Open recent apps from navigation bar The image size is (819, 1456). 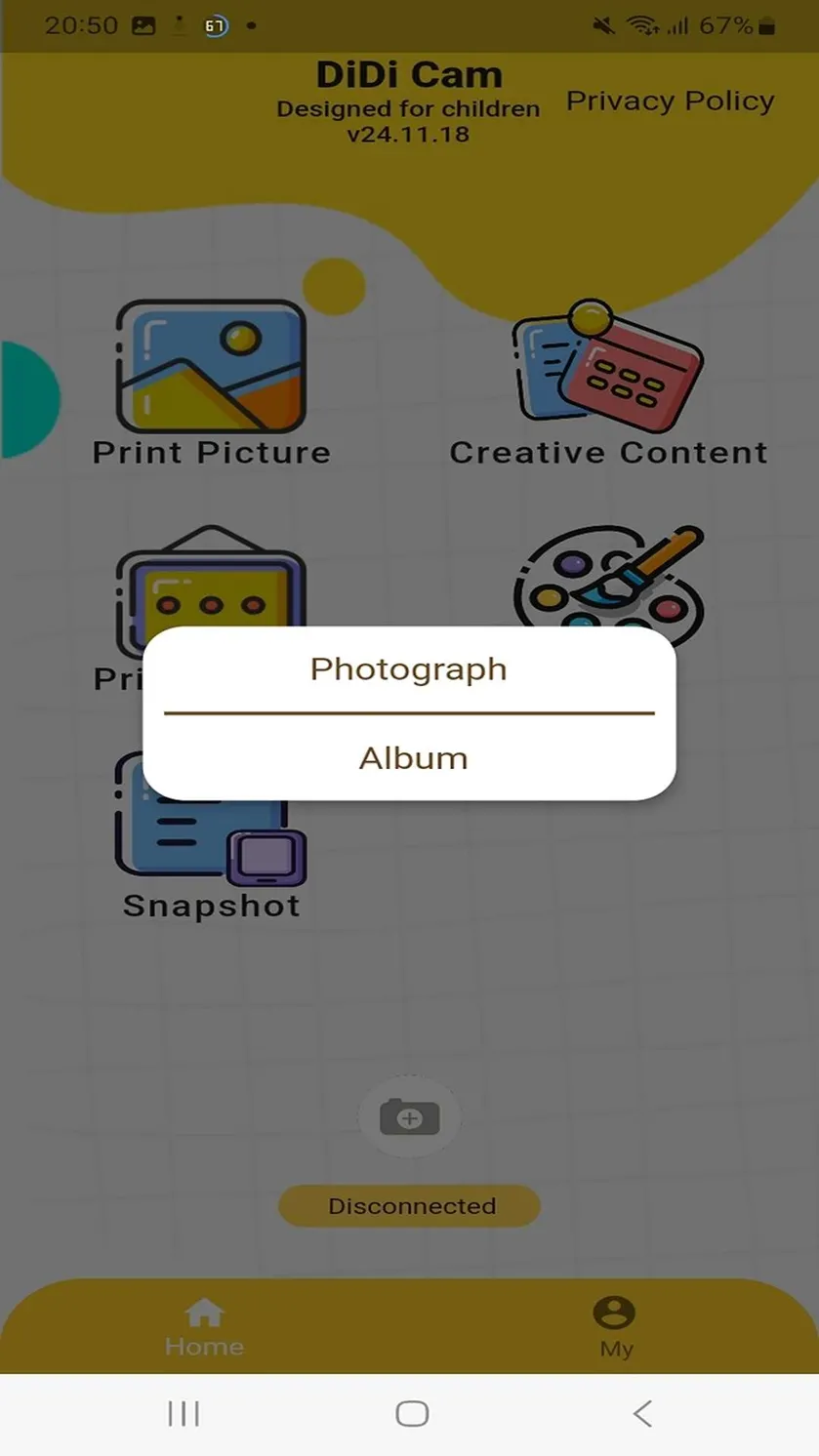pyautogui.click(x=184, y=1413)
